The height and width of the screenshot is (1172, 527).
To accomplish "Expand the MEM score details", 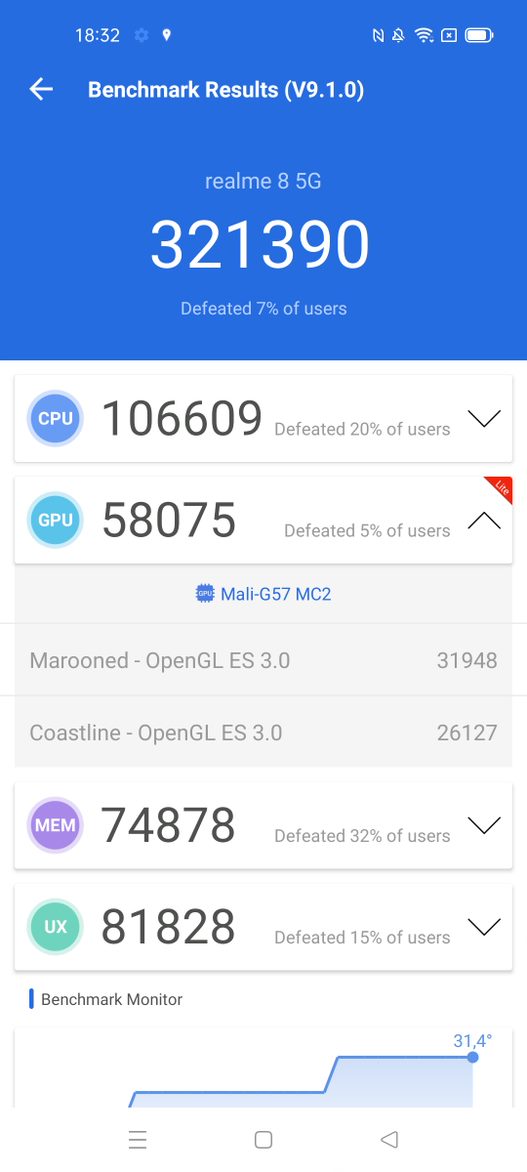I will pyautogui.click(x=484, y=825).
